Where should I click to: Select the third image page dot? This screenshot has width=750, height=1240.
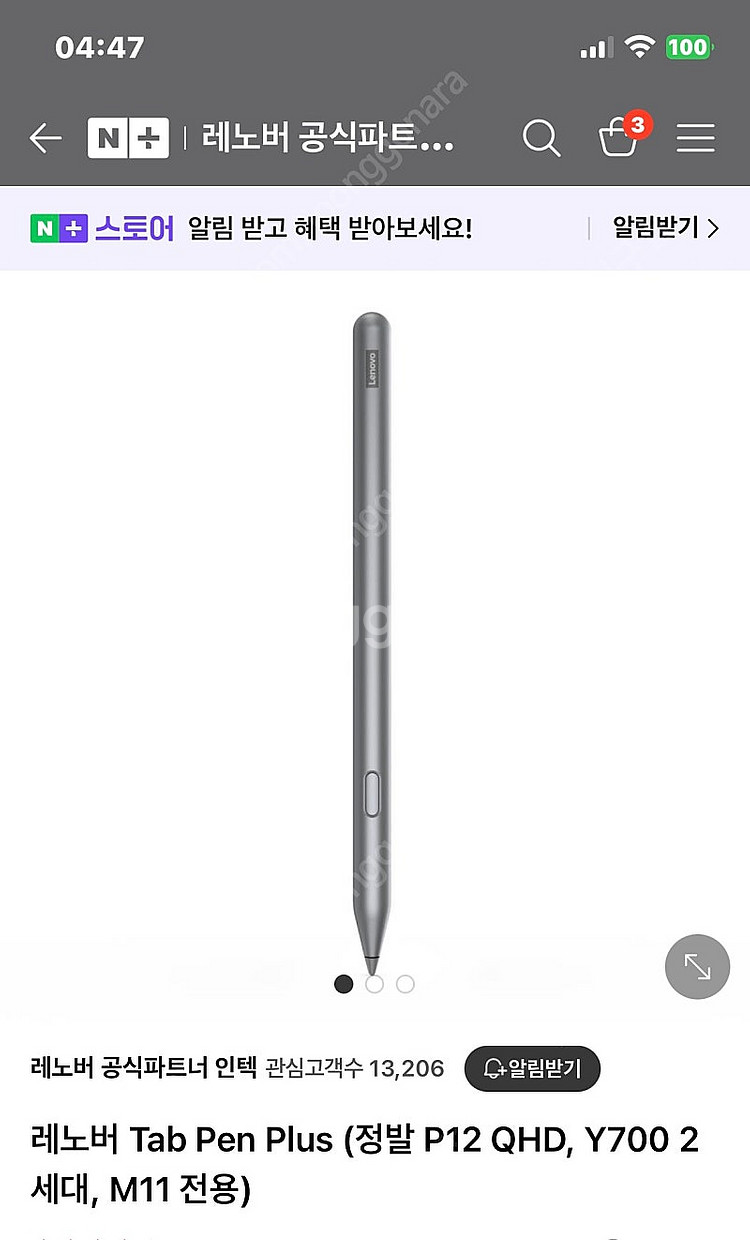click(x=405, y=984)
